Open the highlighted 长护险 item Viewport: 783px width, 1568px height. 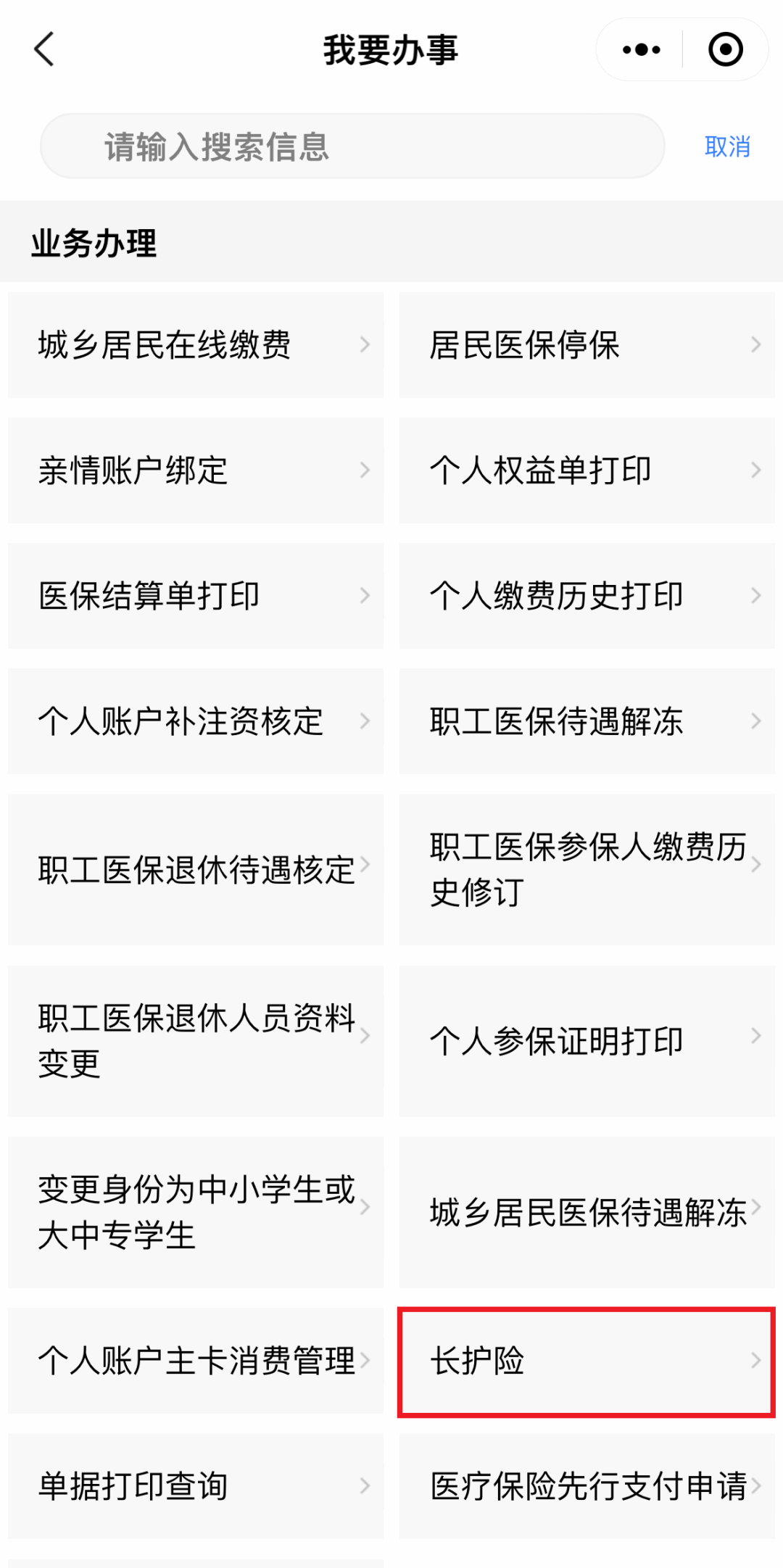587,1361
